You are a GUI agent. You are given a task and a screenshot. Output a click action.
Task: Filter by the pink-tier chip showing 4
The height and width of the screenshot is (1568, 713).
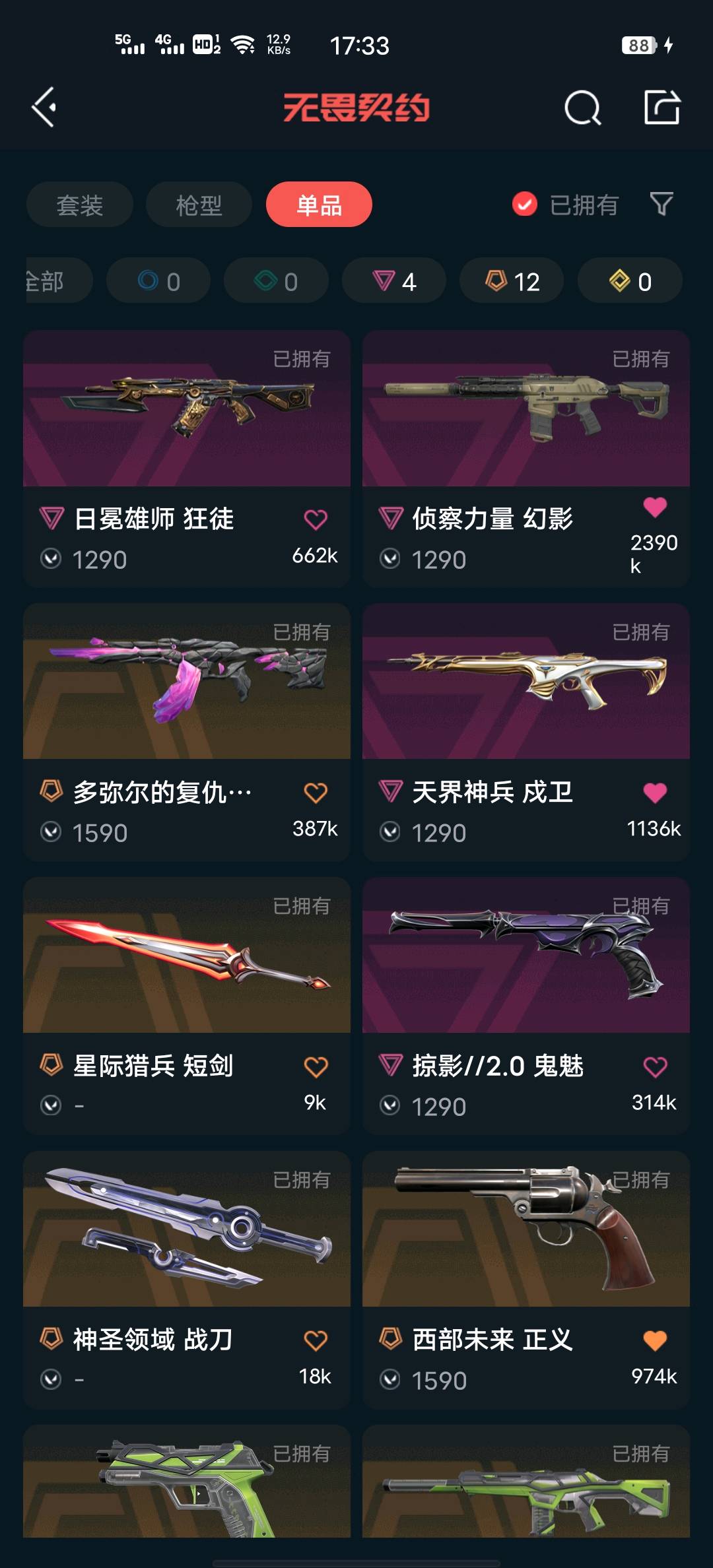point(393,281)
